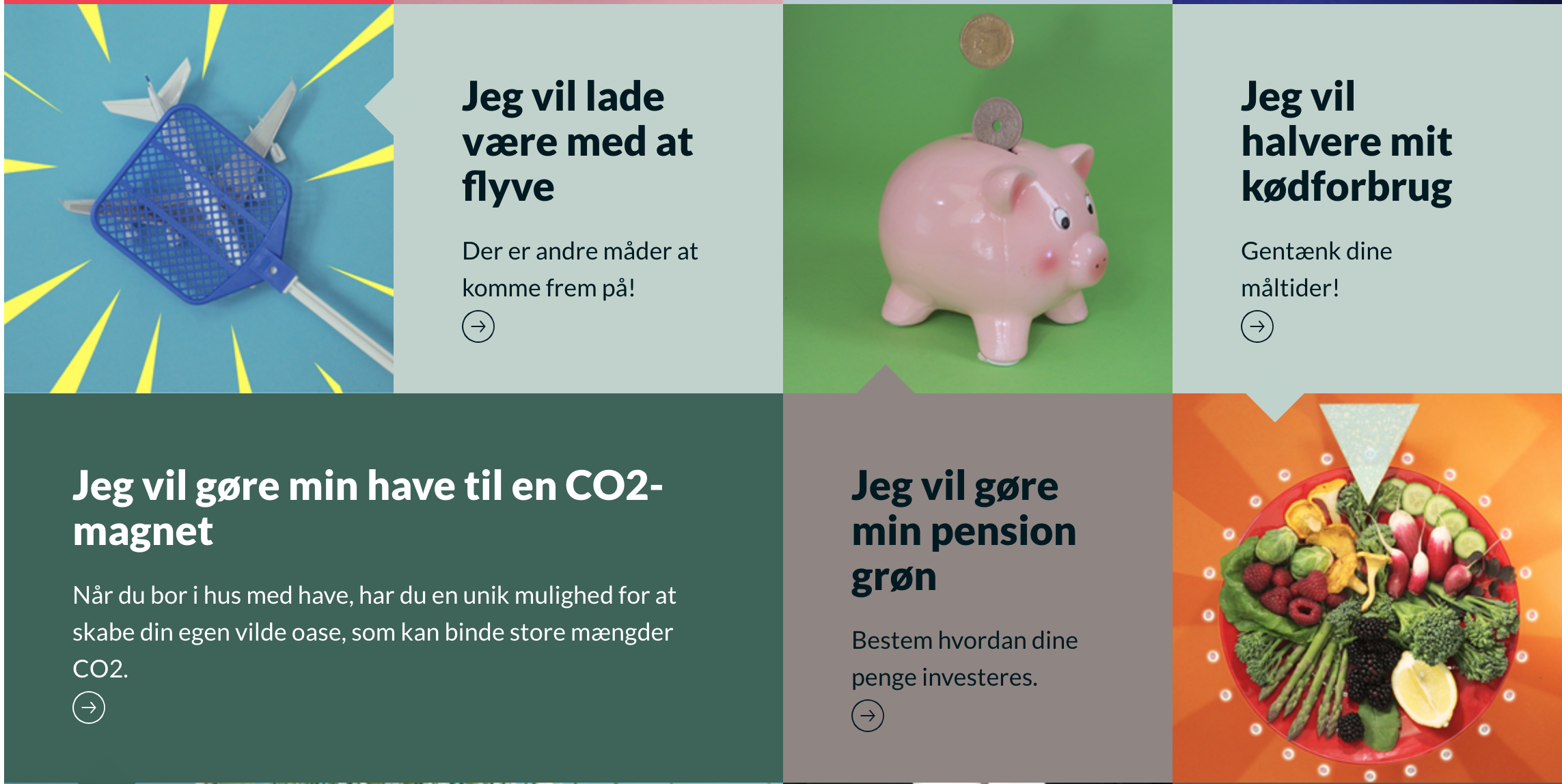This screenshot has height=784, width=1562.
Task: Tap arrow under 'Jeg vil halvere mit kødforbrug'
Action: [x=1257, y=326]
